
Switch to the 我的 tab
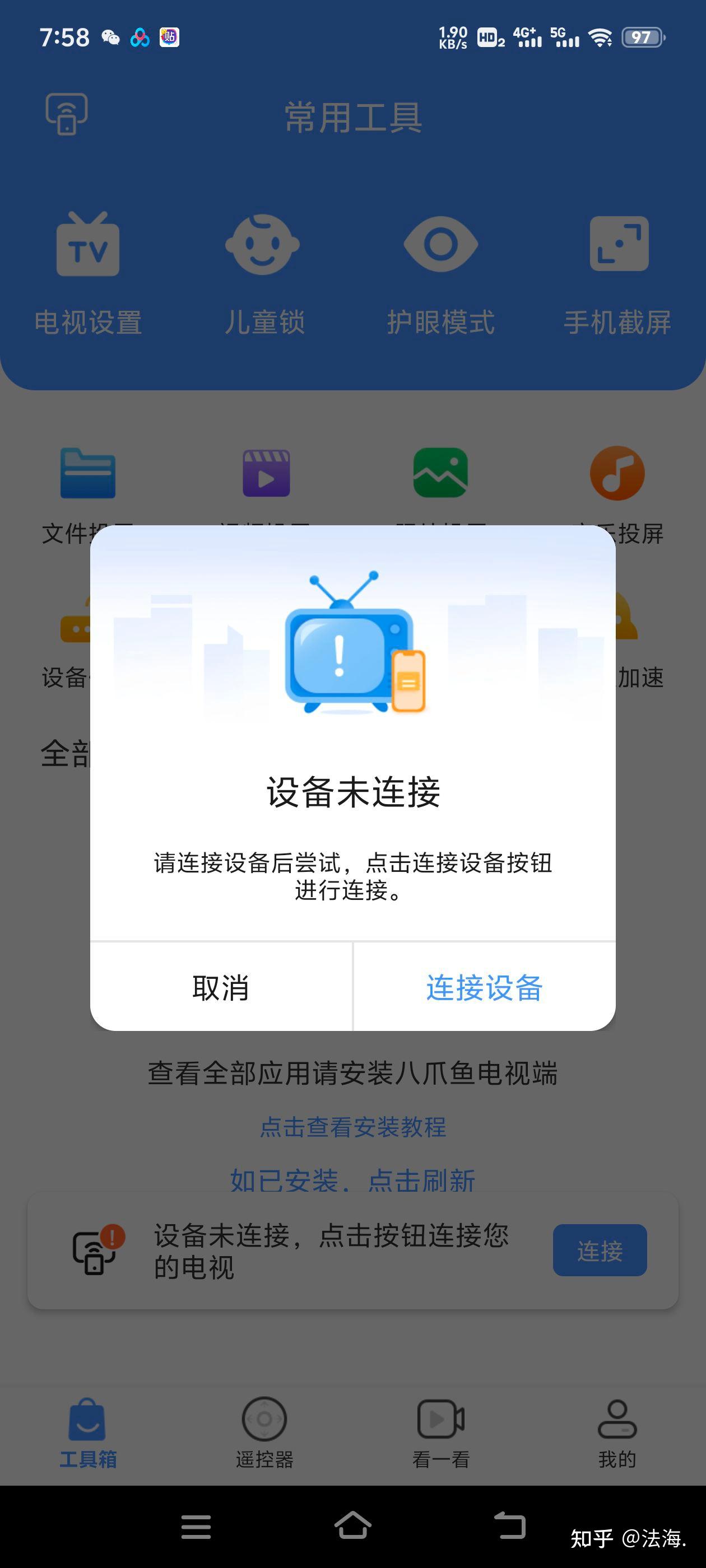617,1434
